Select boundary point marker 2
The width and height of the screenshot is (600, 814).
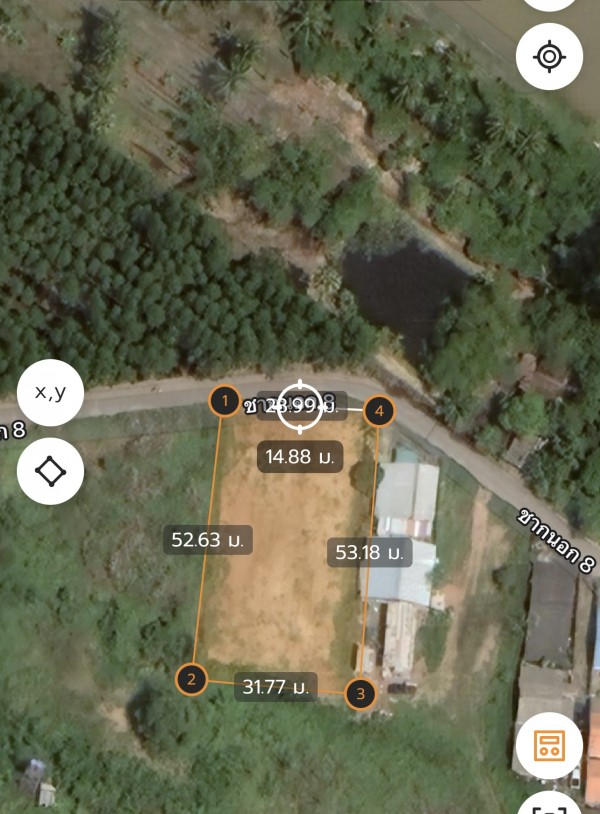[191, 680]
